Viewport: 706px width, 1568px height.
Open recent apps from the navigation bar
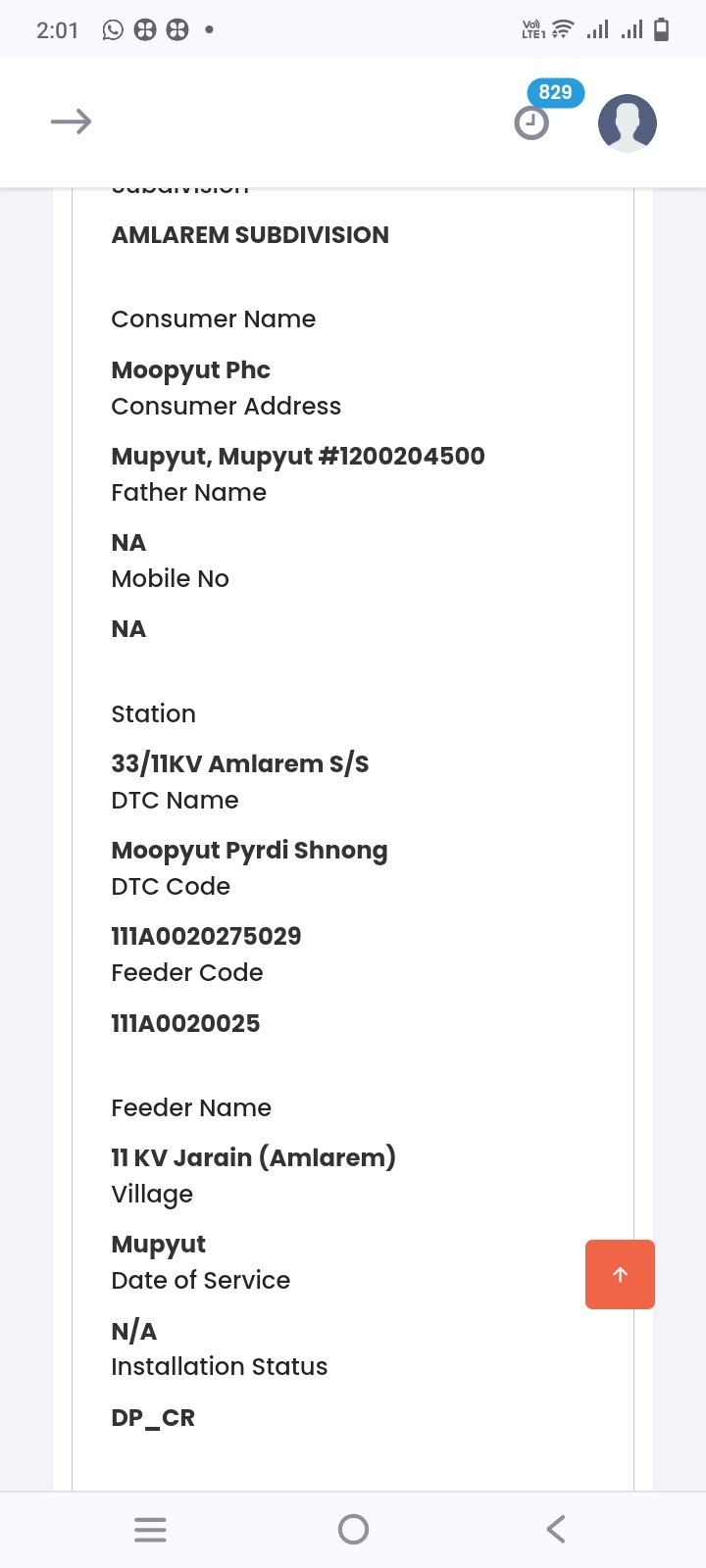click(x=150, y=1530)
